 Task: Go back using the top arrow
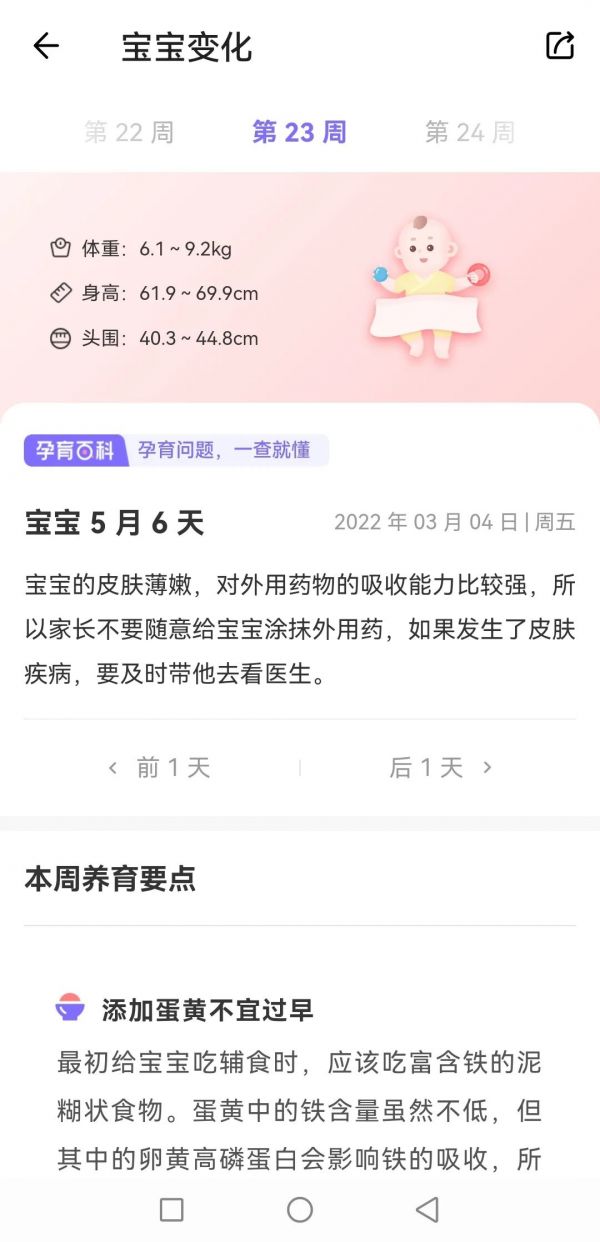(46, 46)
